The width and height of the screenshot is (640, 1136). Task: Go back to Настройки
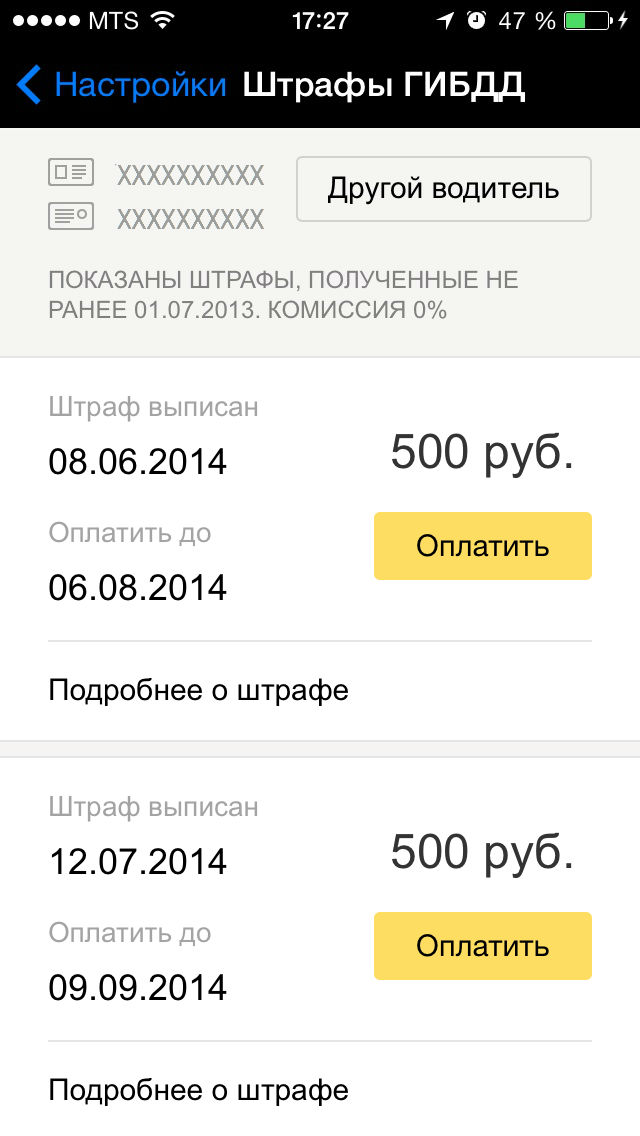click(120, 85)
